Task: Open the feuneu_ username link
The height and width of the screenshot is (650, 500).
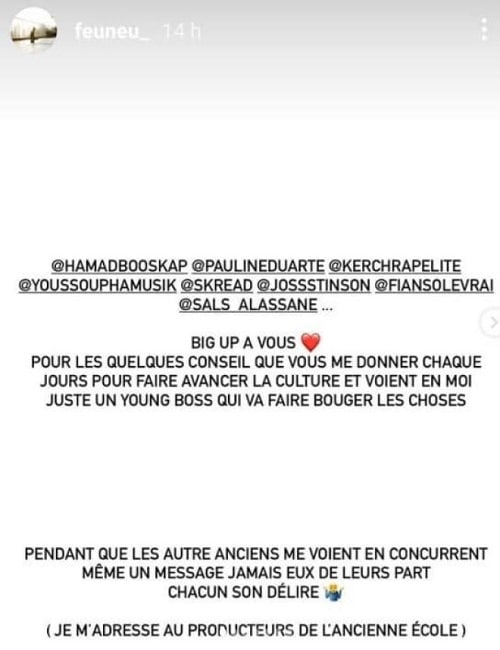Action: coord(112,31)
